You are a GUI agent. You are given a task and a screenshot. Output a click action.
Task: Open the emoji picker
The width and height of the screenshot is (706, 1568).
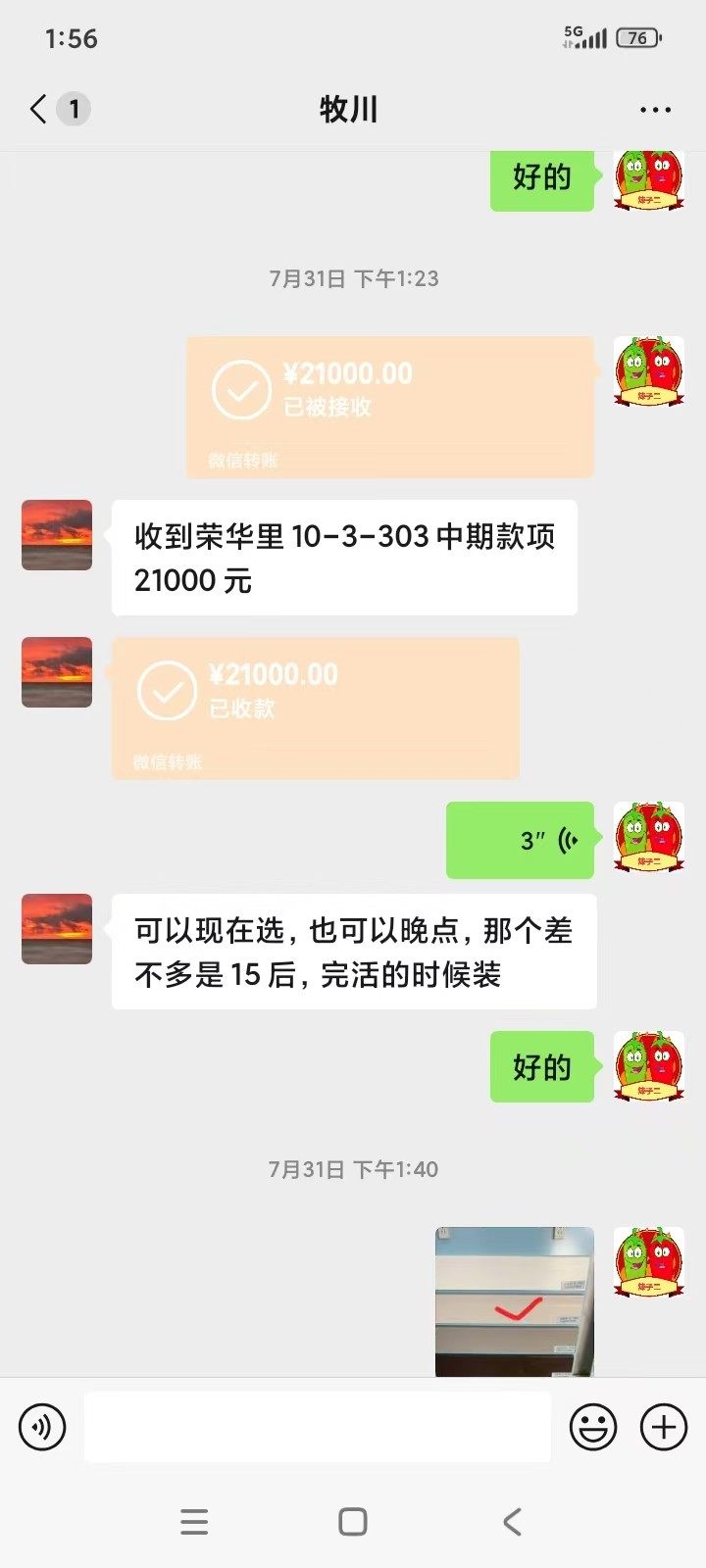coord(593,1427)
